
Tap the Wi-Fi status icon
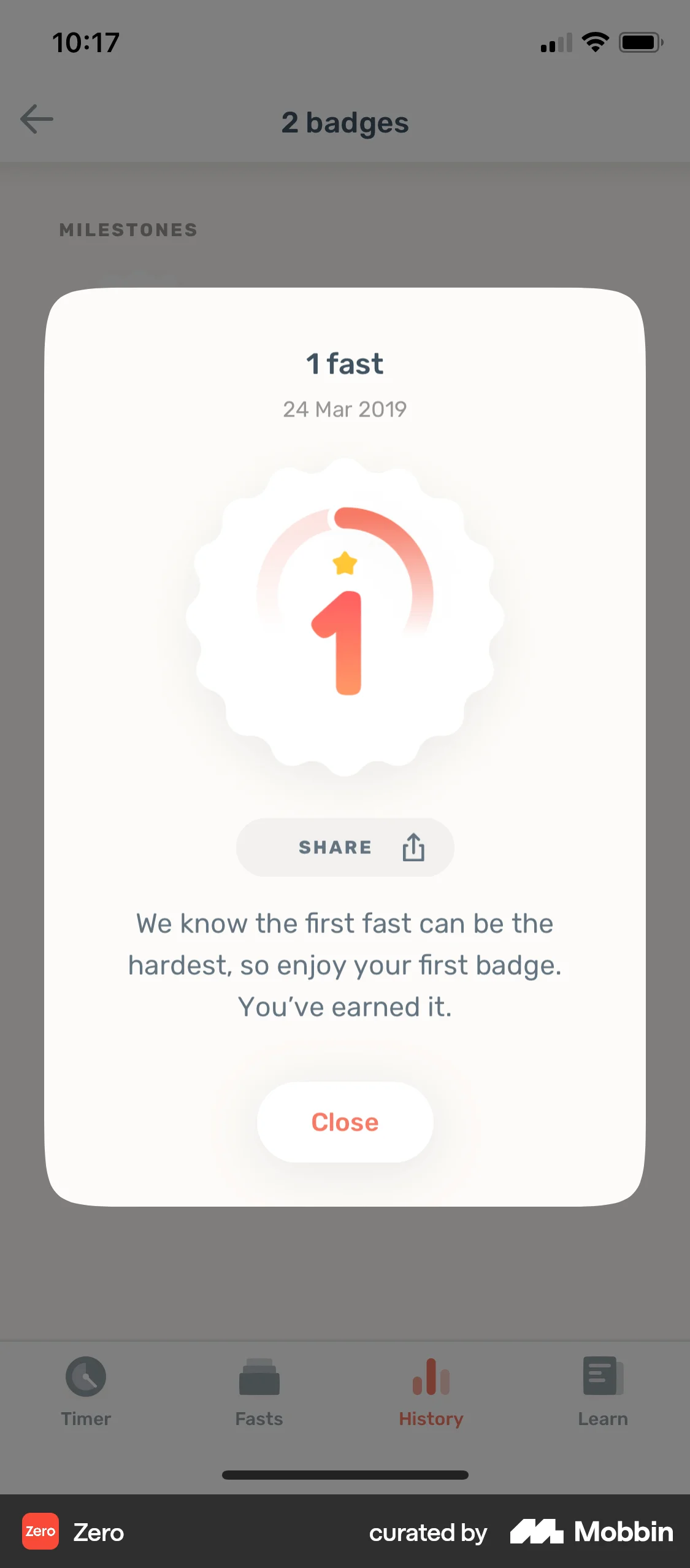[x=594, y=41]
